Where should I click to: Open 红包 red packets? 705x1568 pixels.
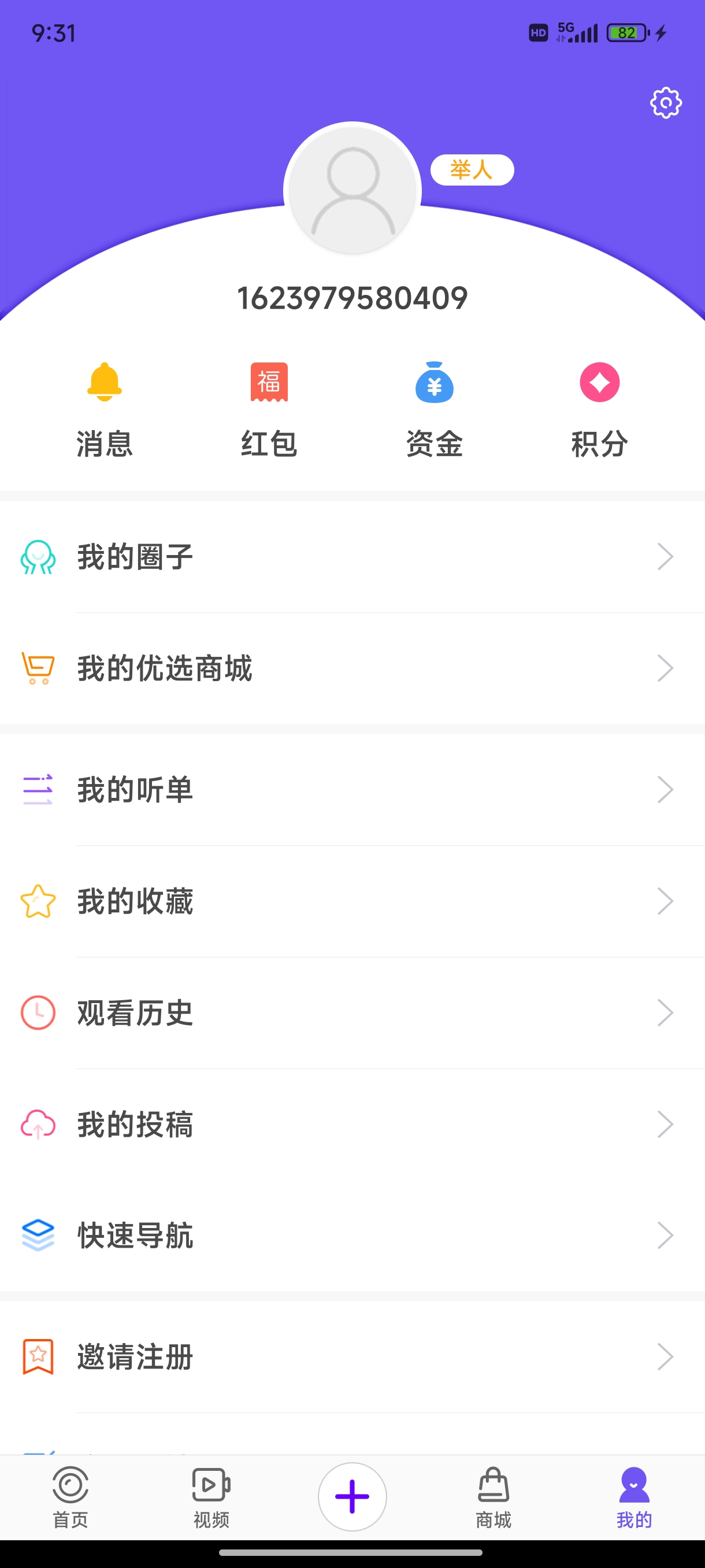pos(269,408)
